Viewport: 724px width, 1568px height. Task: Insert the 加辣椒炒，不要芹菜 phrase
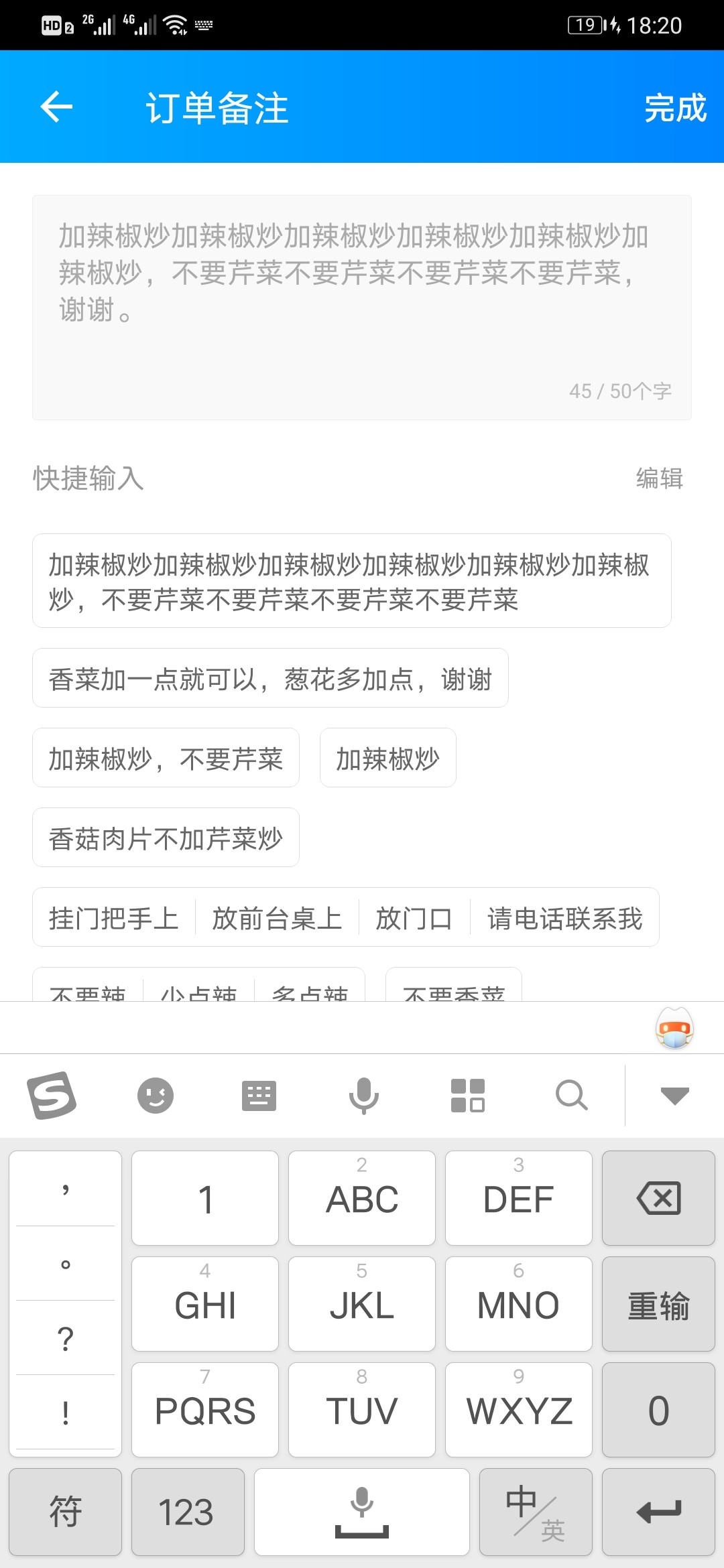(166, 758)
